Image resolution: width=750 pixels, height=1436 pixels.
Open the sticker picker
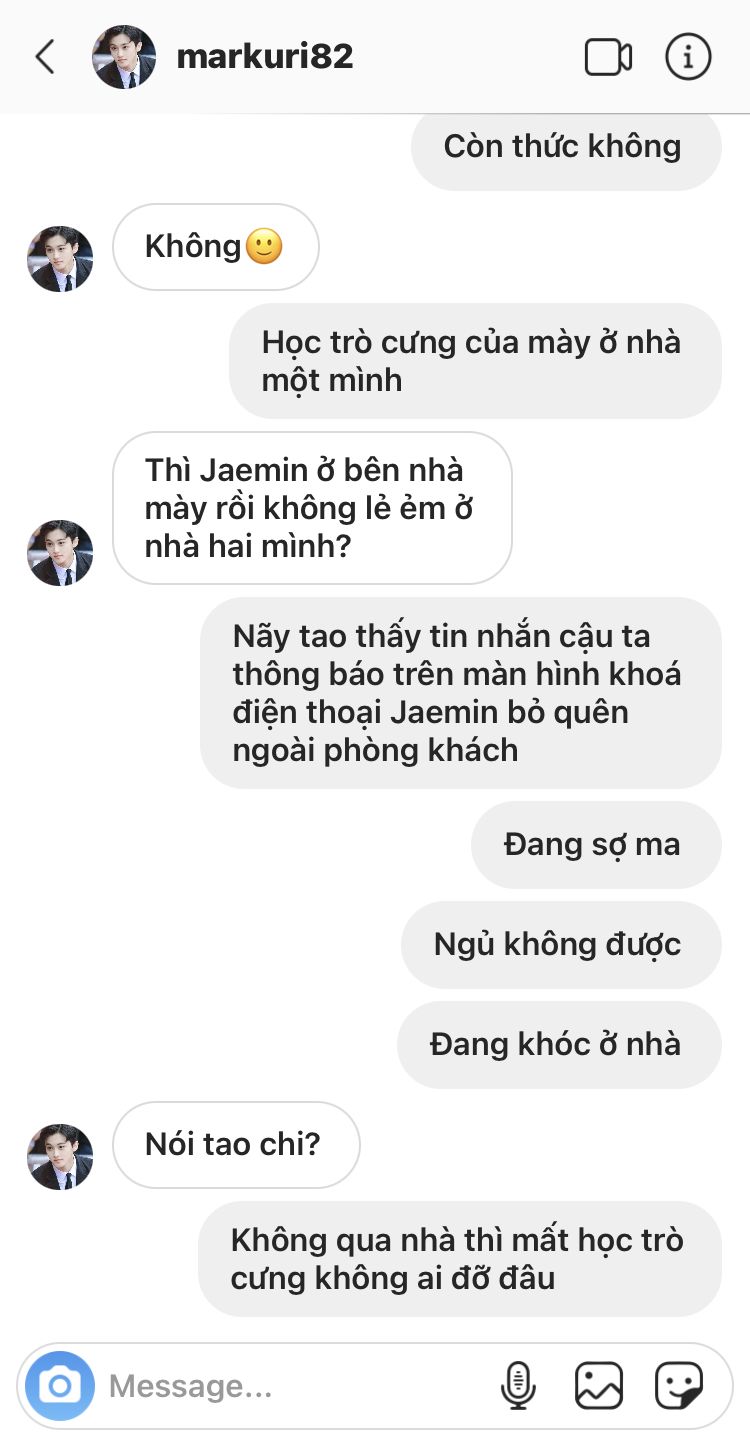[x=679, y=1386]
